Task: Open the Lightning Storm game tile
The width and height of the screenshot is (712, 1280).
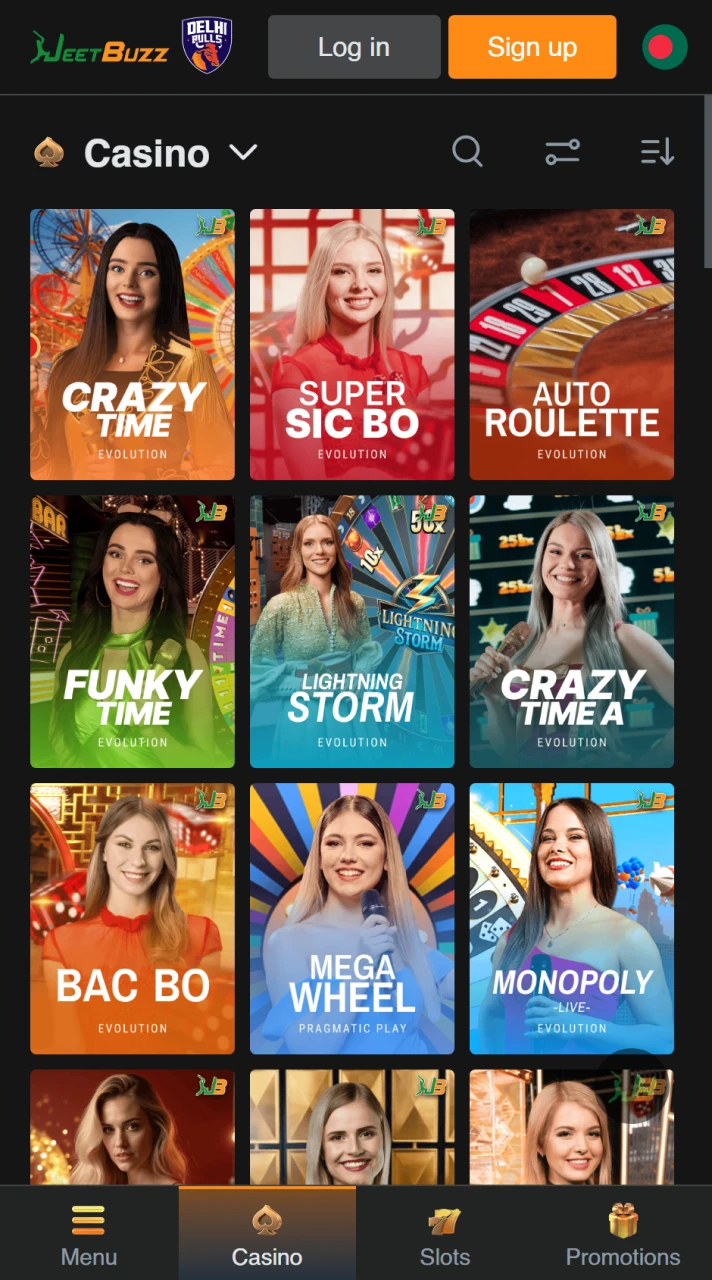Action: tap(352, 631)
